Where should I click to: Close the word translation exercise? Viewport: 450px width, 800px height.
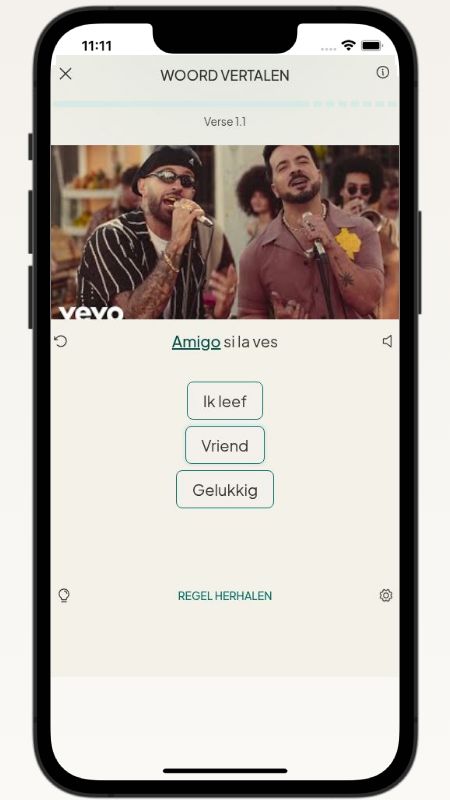coord(65,74)
